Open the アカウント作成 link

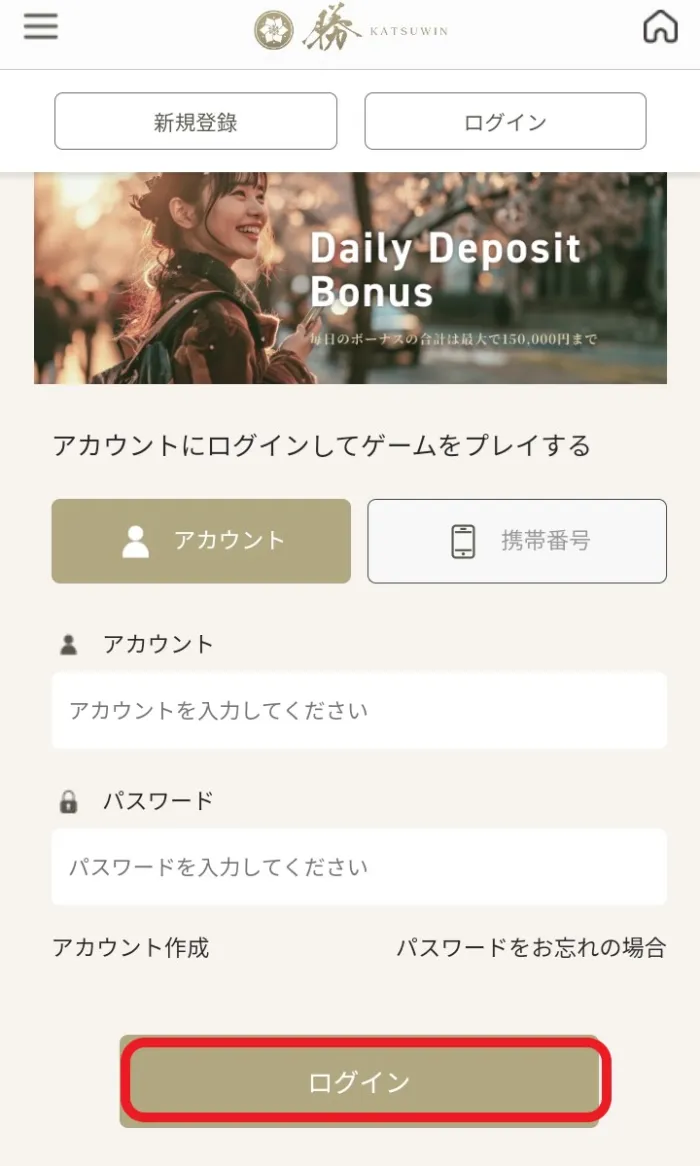click(131, 948)
